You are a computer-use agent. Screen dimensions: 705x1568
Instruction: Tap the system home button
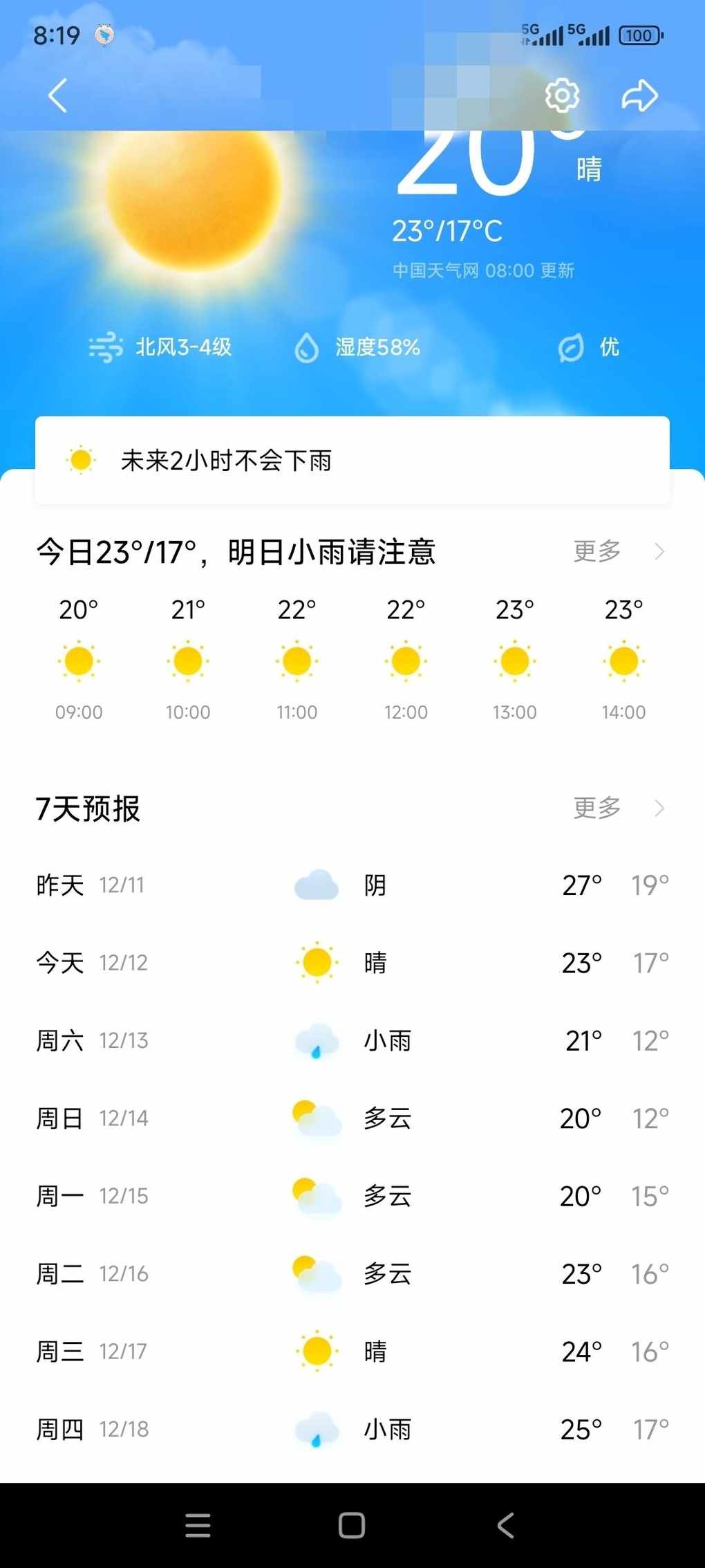click(x=352, y=1525)
